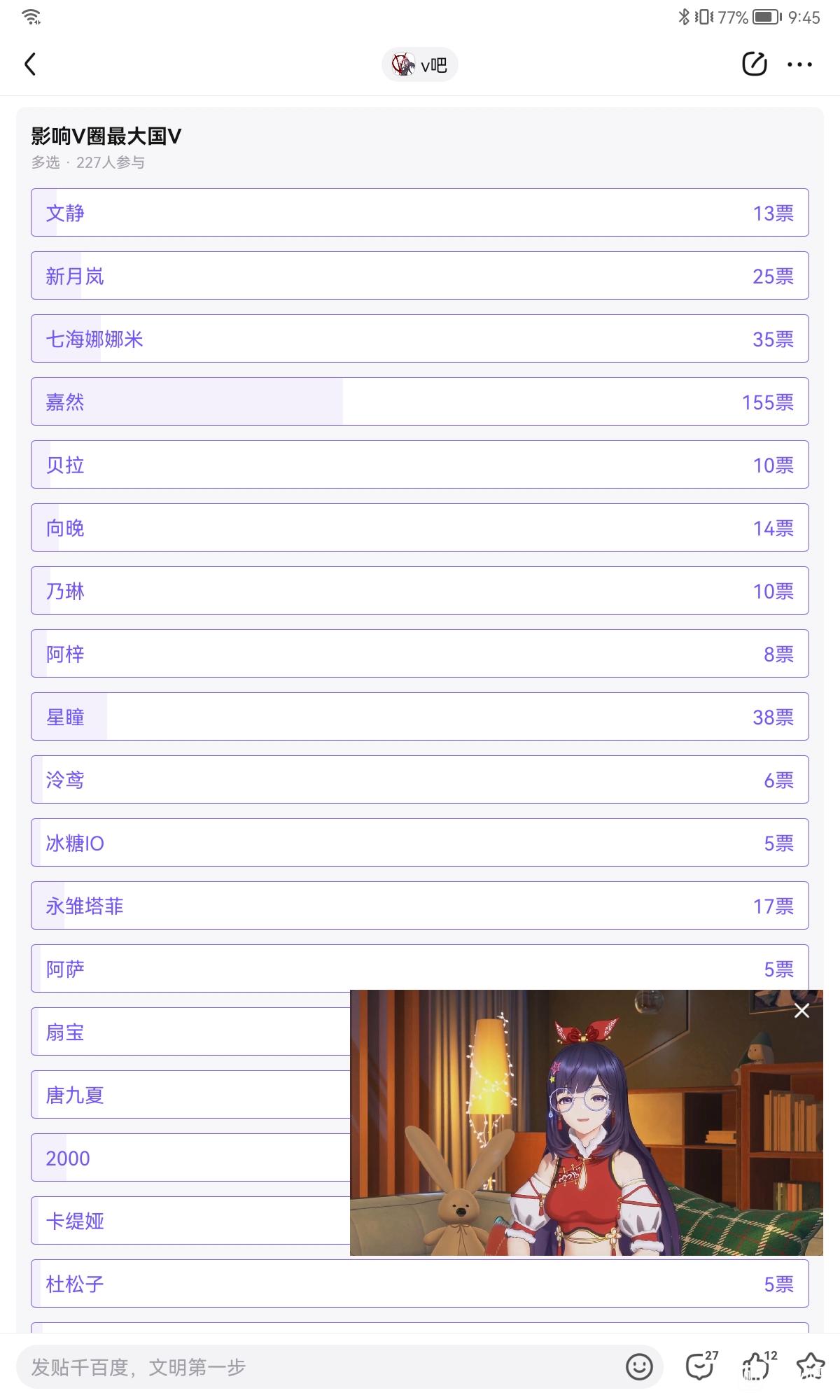
Task: Select poll option 文静
Action: point(420,212)
